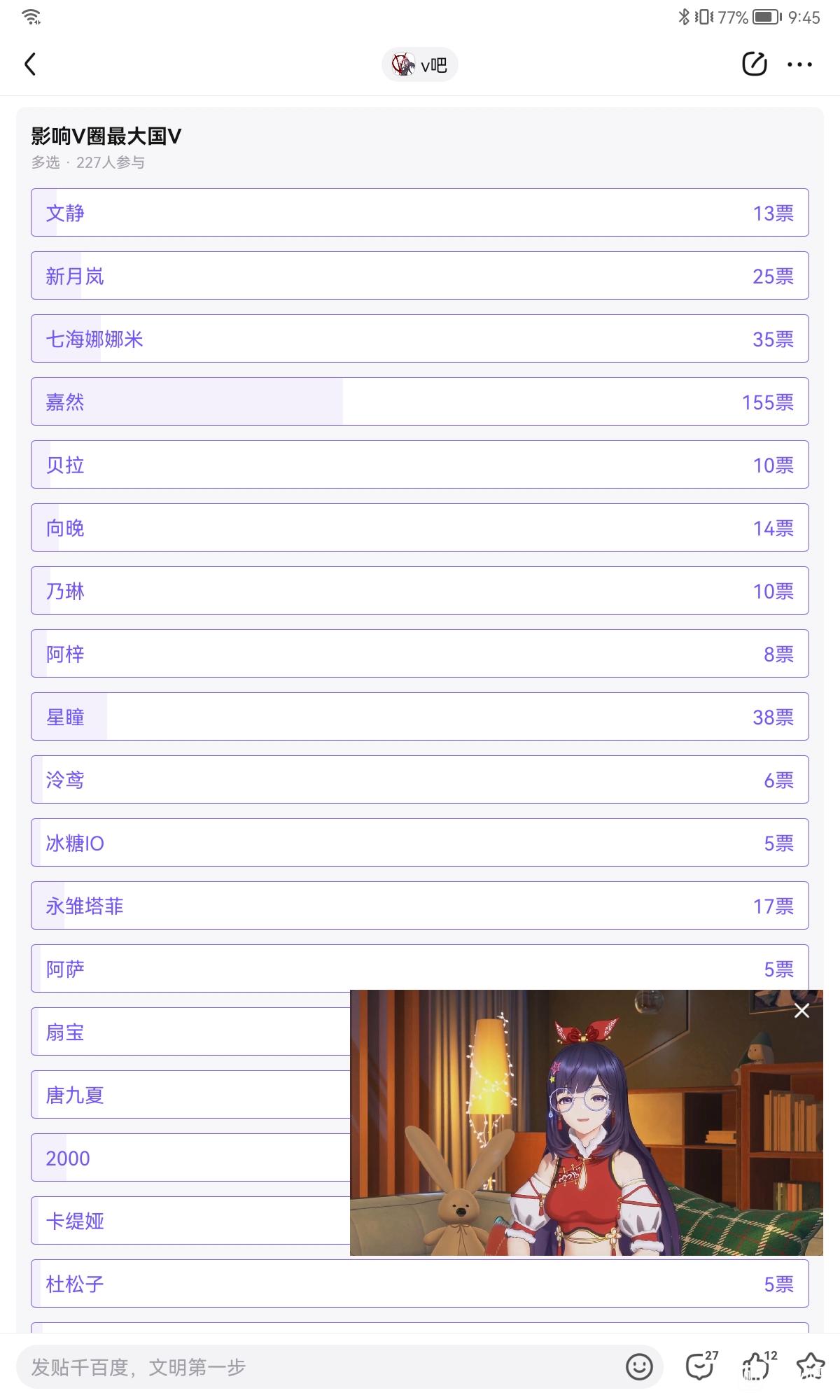
Task: Select poll option 文静
Action: point(420,212)
